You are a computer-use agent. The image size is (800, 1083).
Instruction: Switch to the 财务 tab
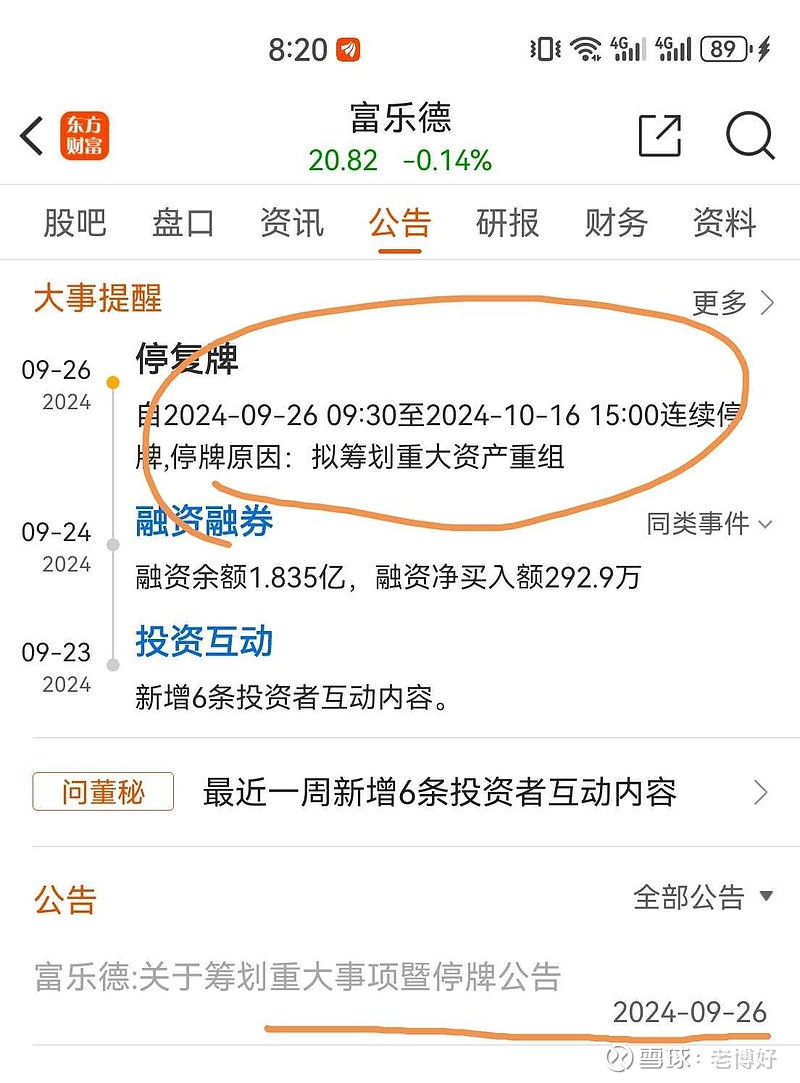(x=615, y=223)
